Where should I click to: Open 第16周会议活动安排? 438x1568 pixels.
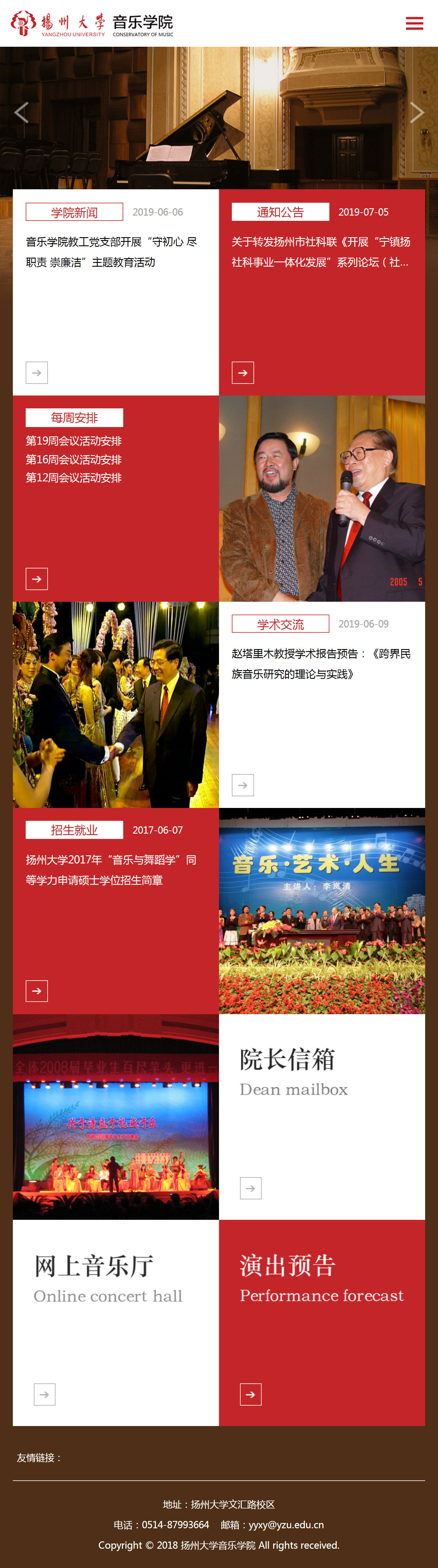click(74, 459)
